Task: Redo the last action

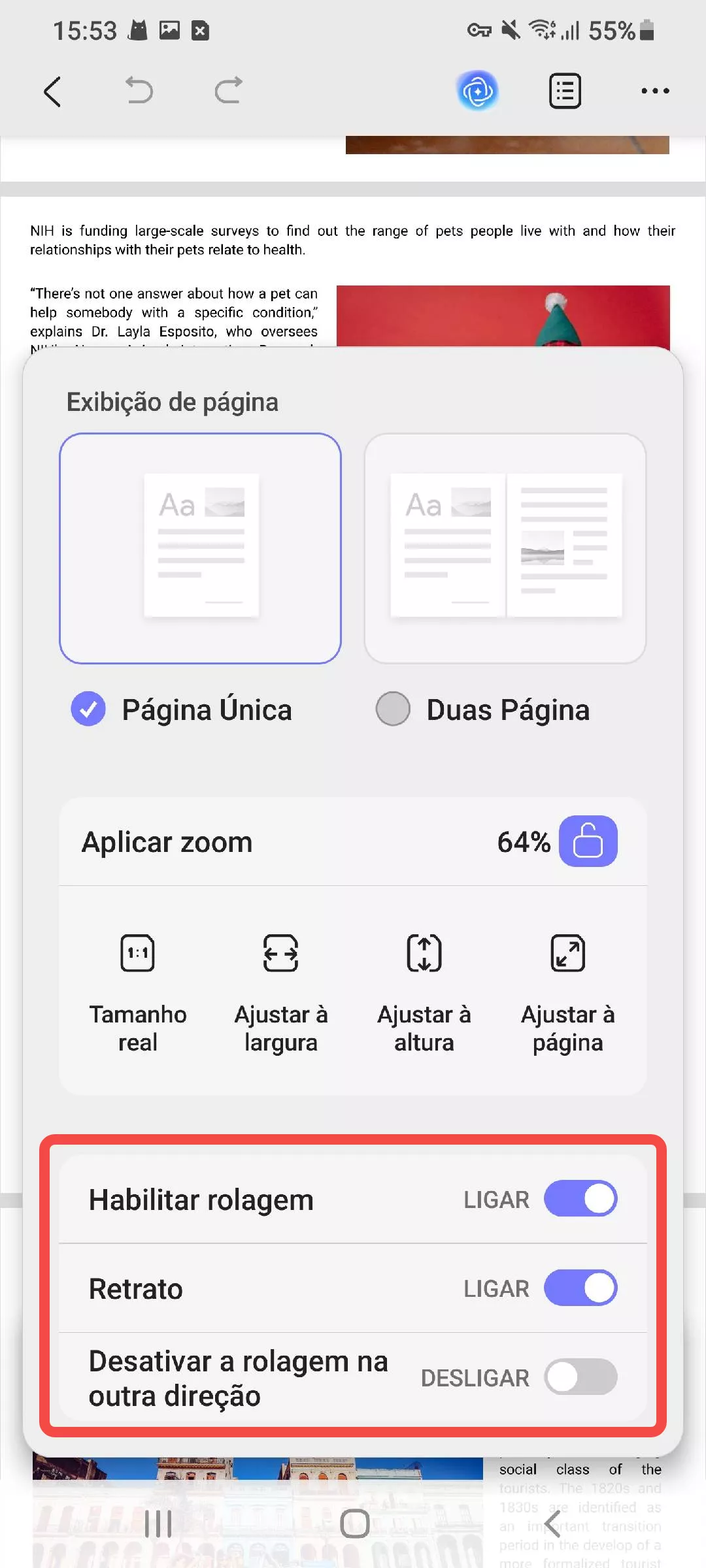Action: point(228,91)
